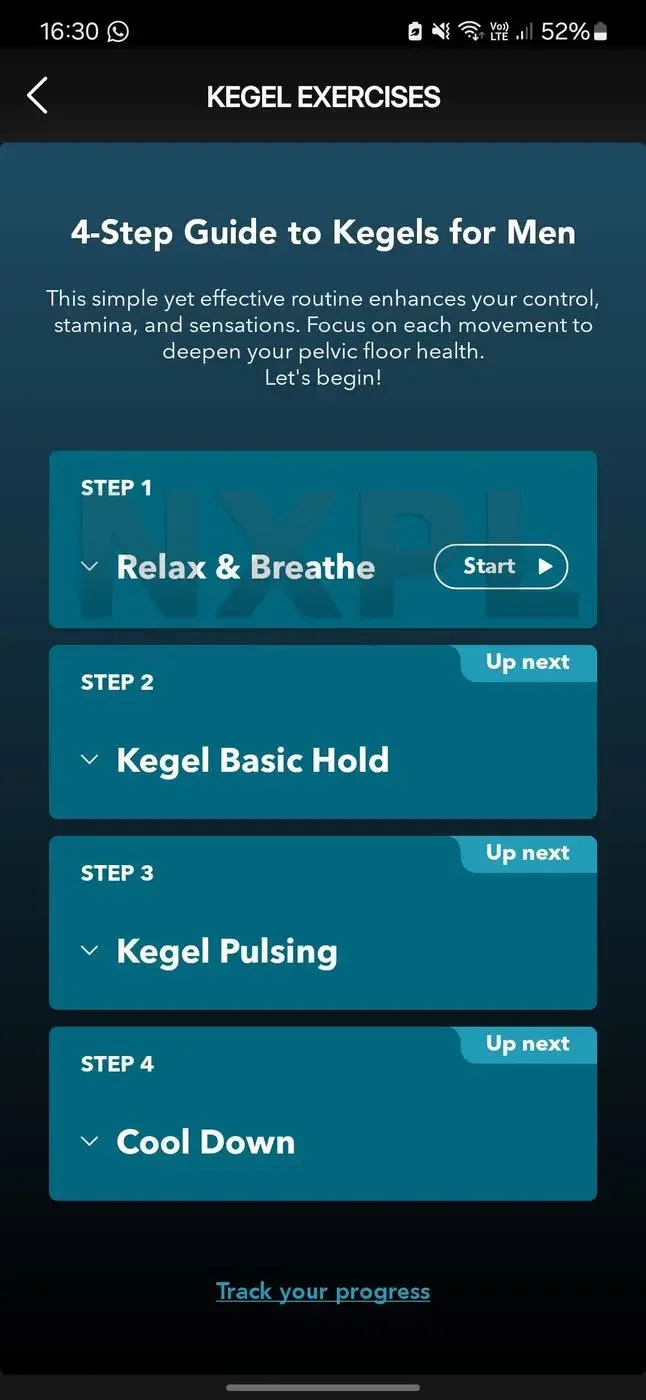Expand the Cool Down step
The width and height of the screenshot is (646, 1400).
tap(90, 1142)
